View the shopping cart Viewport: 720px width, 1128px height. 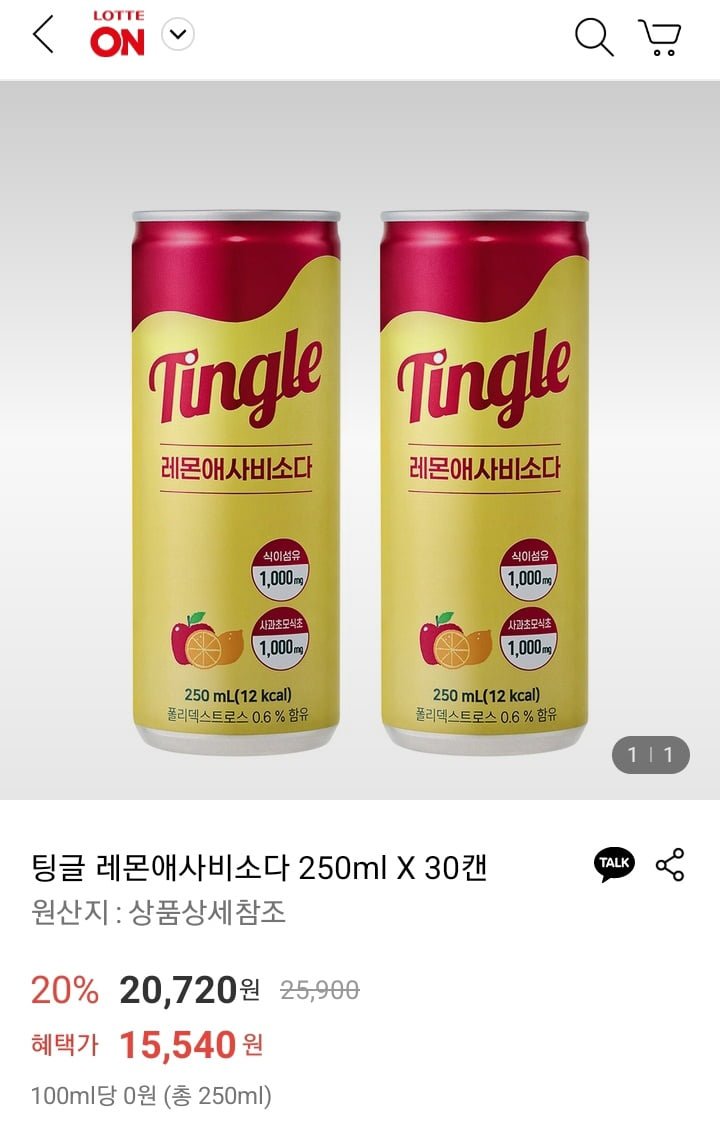[660, 37]
